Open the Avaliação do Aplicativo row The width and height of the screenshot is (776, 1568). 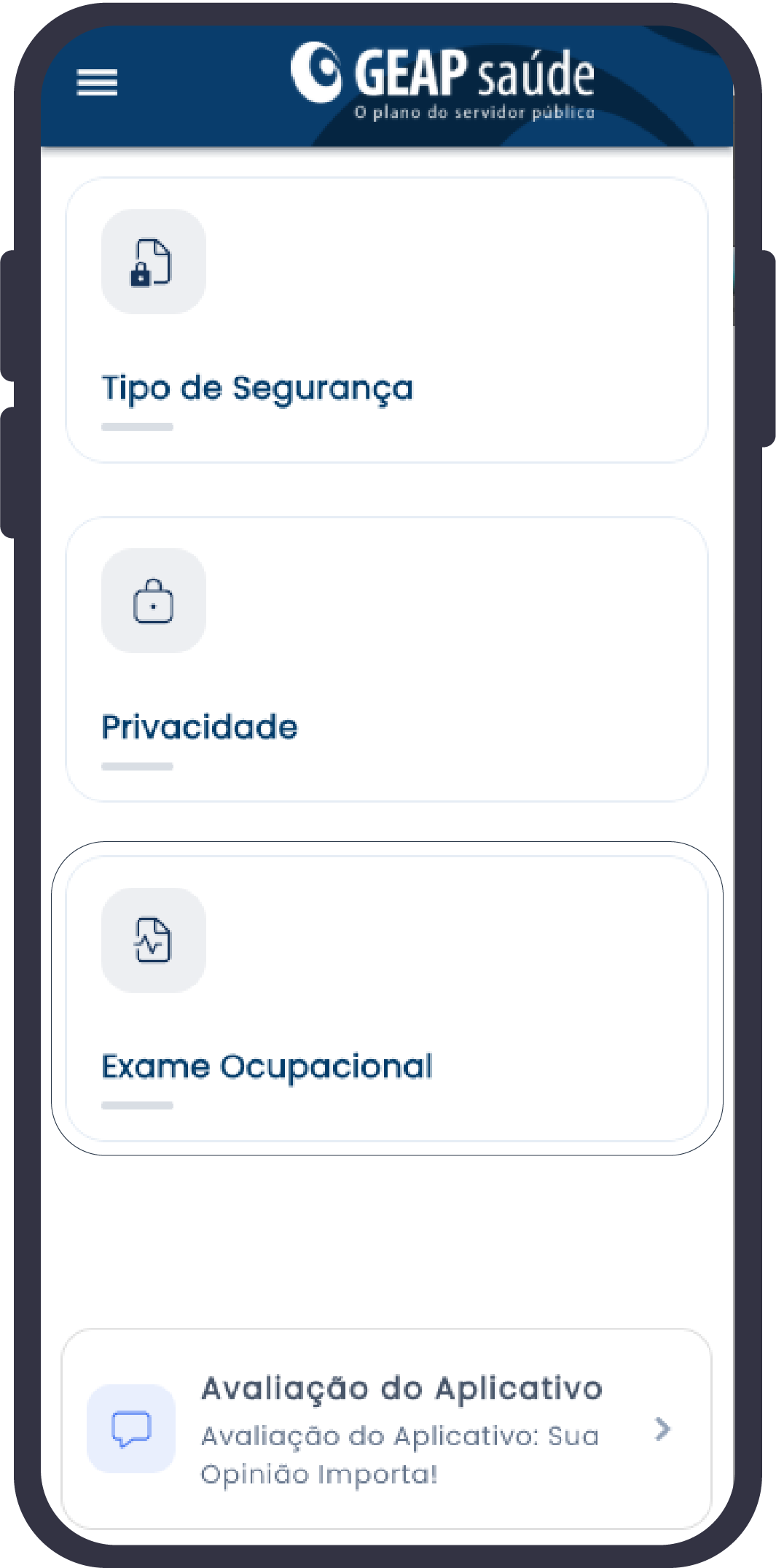(x=386, y=1429)
